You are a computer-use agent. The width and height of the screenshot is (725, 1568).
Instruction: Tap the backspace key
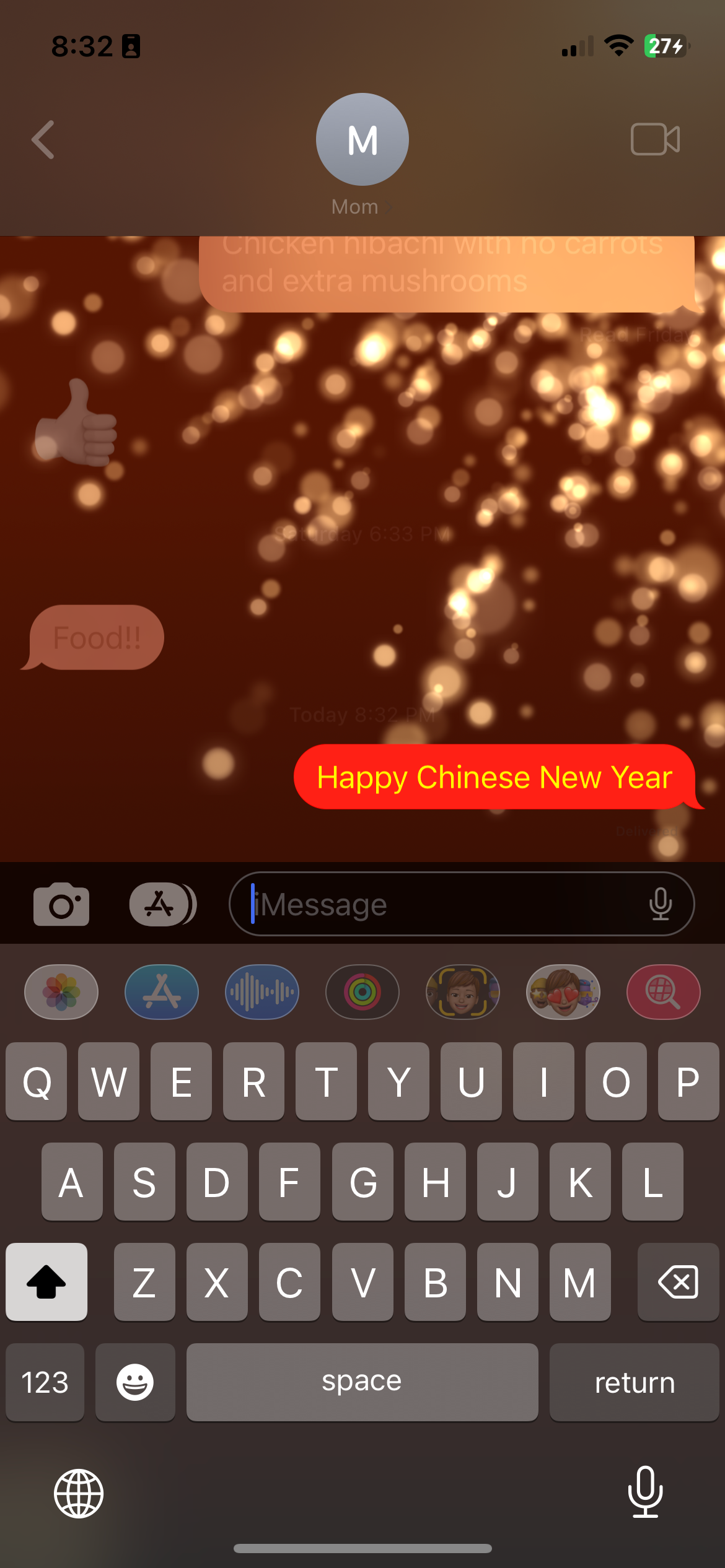tap(679, 1282)
